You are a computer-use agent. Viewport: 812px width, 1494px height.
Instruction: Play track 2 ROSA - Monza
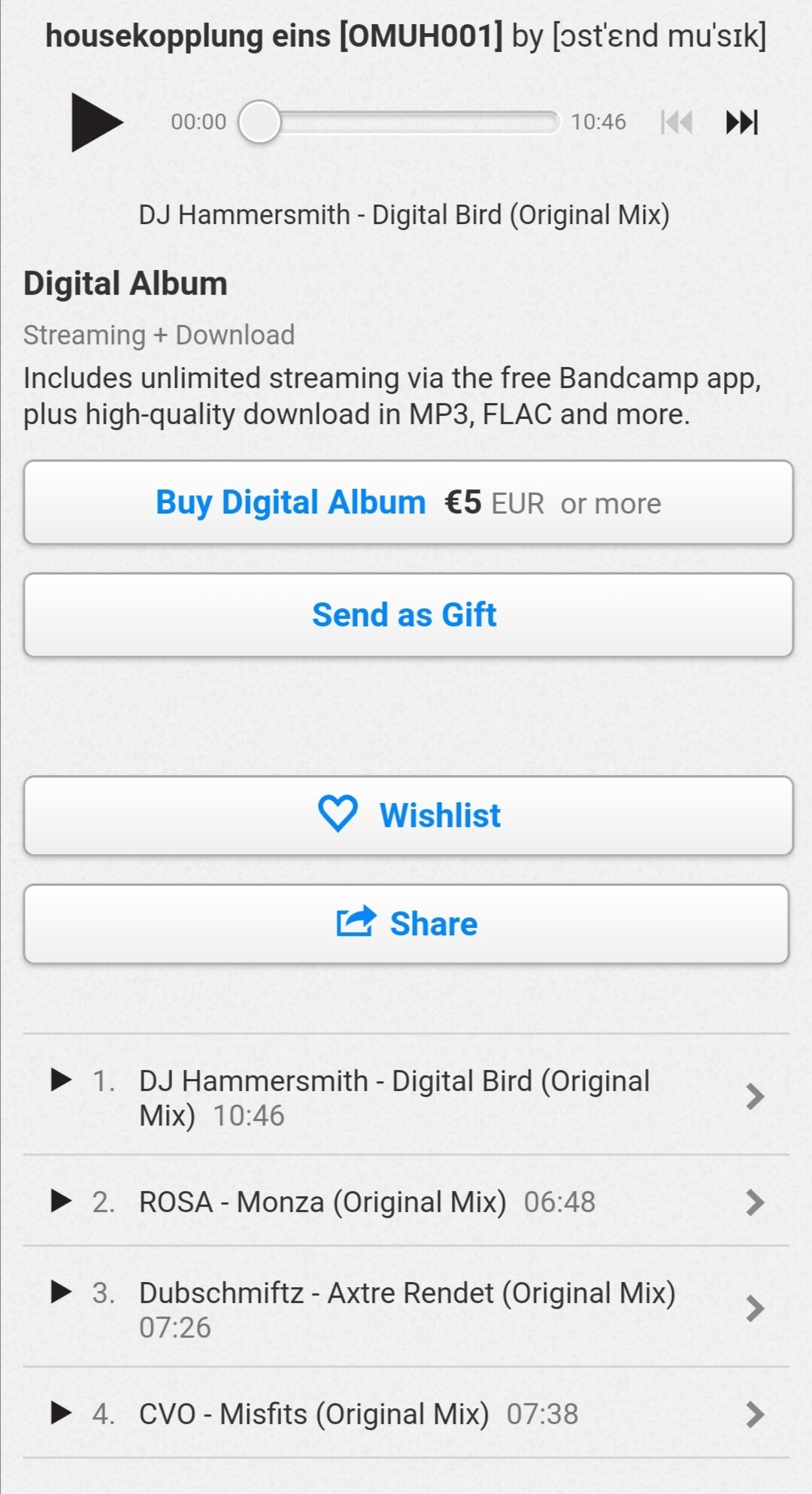[x=61, y=1202]
